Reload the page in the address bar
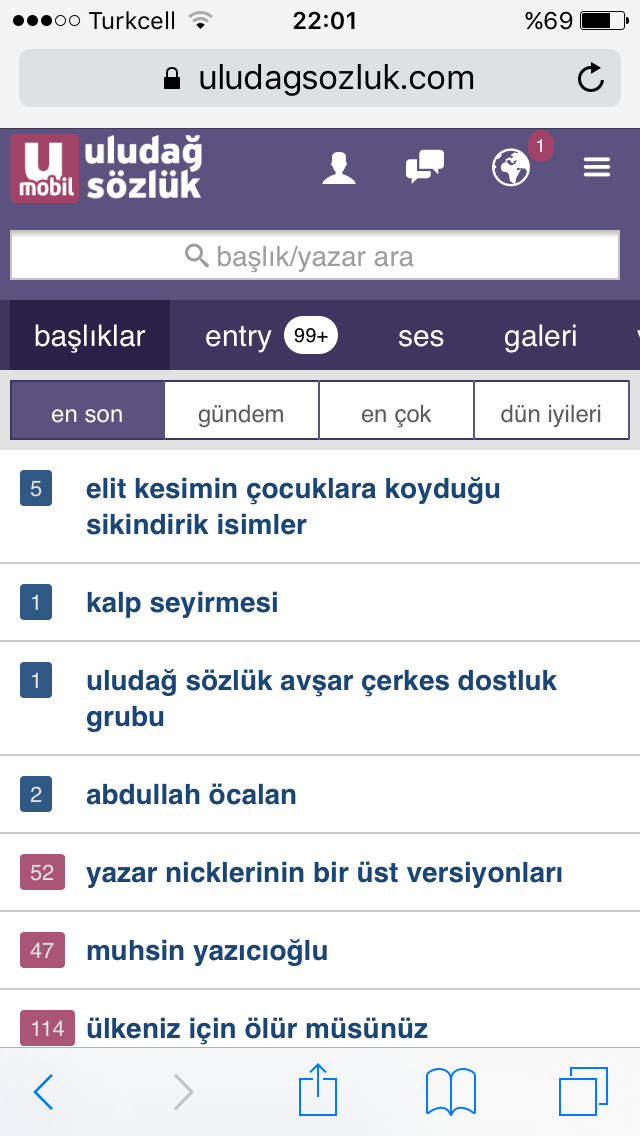The image size is (640, 1136). click(591, 78)
